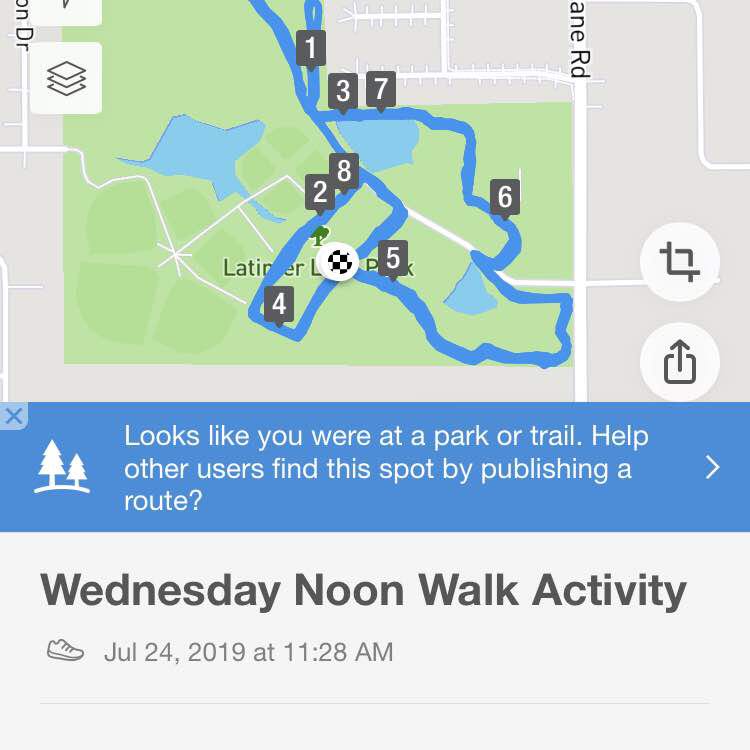Dismiss the park or trail banner
750x750 pixels.
click(13, 416)
